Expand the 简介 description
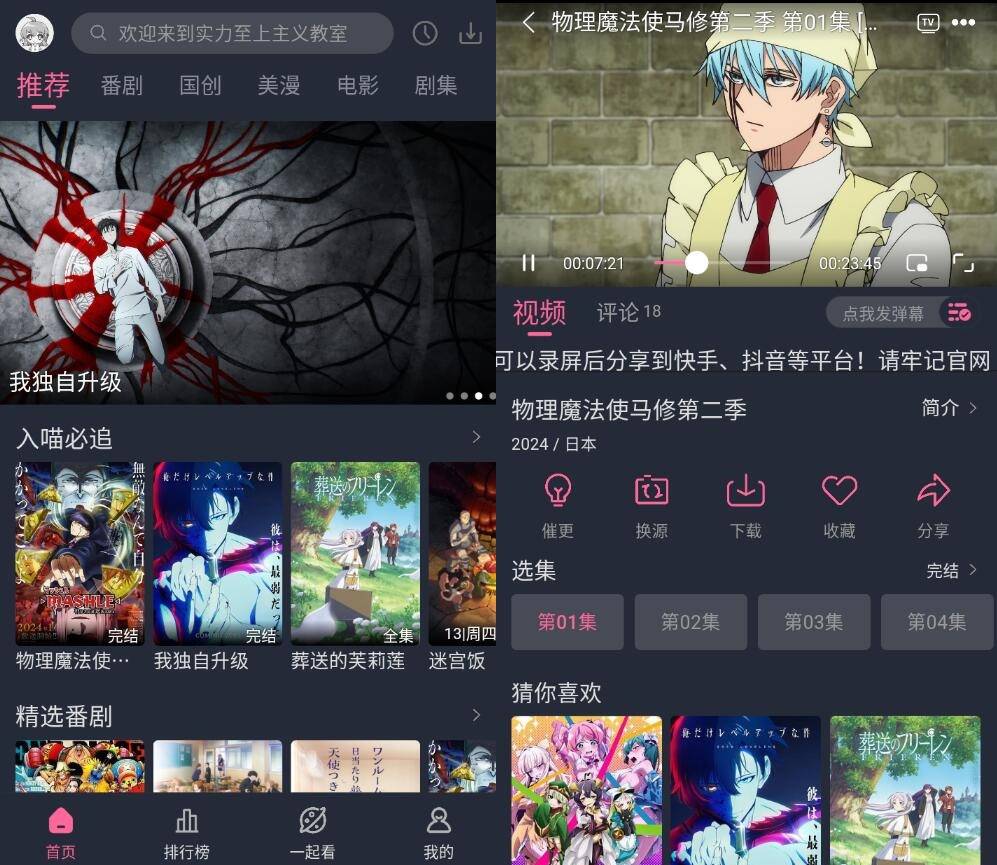The width and height of the screenshot is (997, 865). [949, 408]
